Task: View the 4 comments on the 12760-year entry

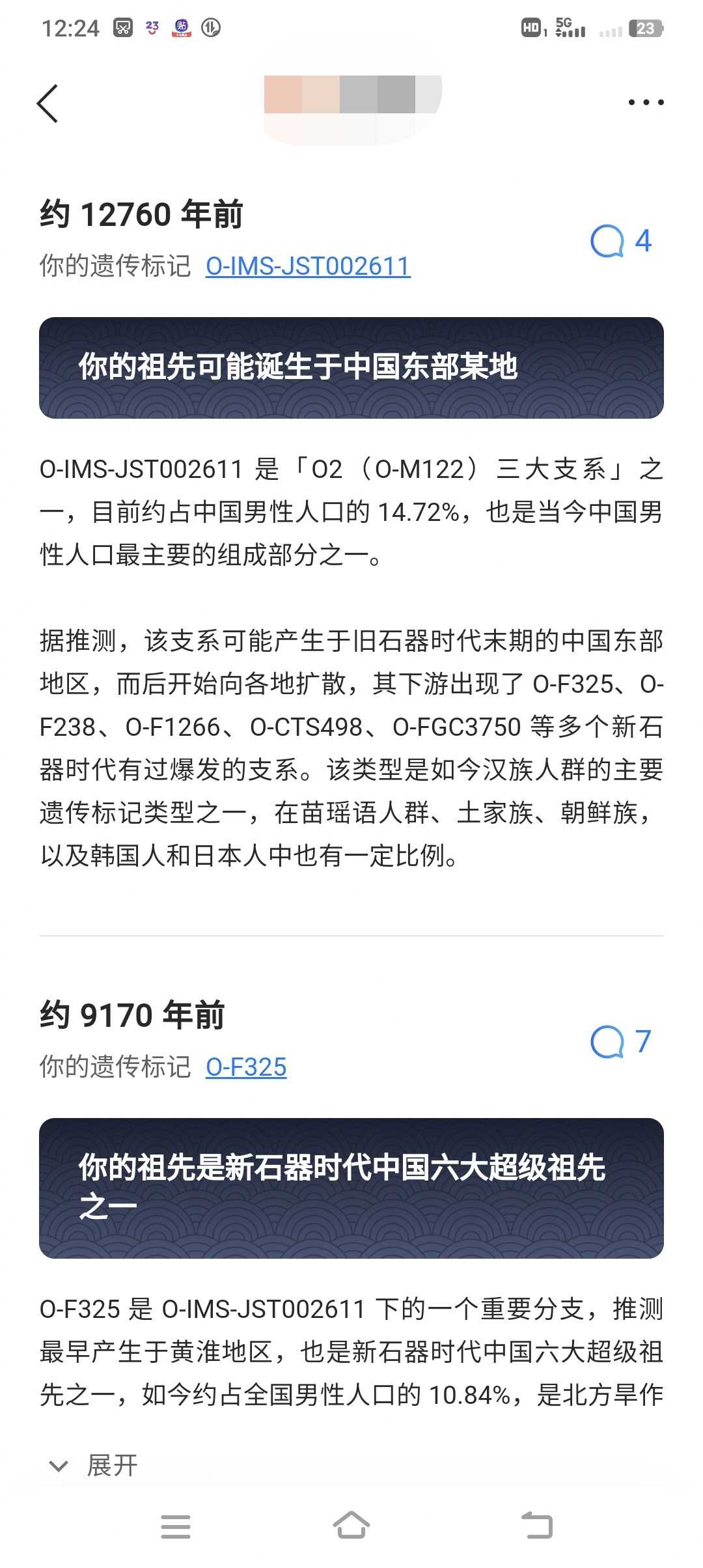Action: tap(620, 242)
